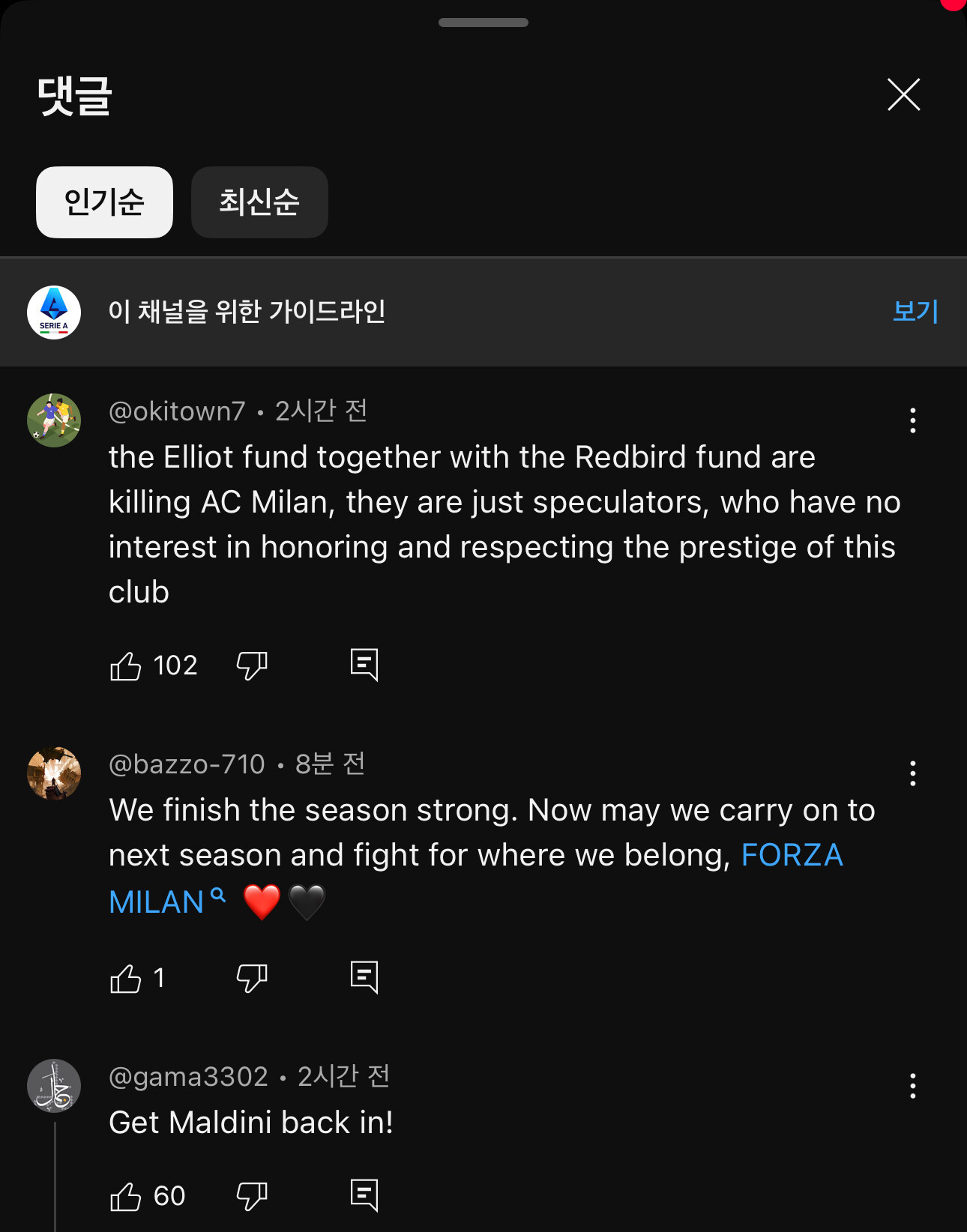Dislike @okitown7's comment
Viewport: 967px width, 1232px height.
[x=252, y=665]
